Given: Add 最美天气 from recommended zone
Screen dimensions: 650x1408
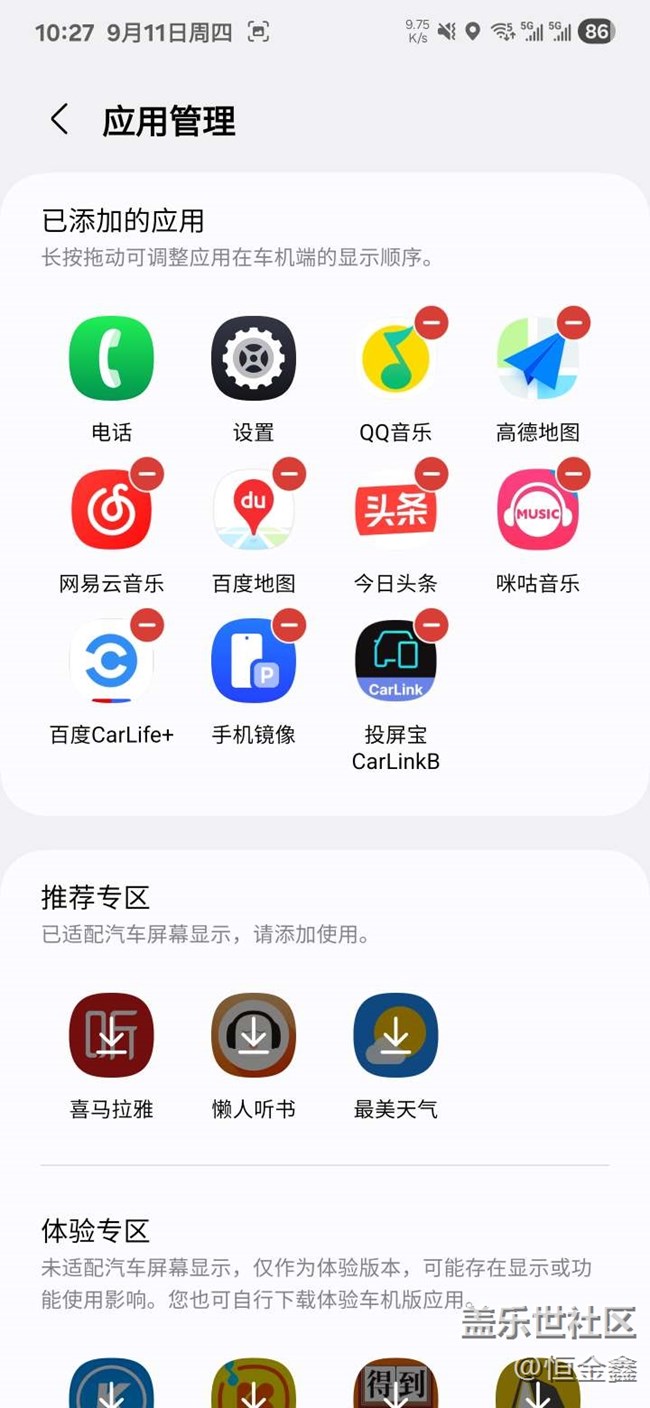Looking at the screenshot, I should pyautogui.click(x=396, y=1035).
